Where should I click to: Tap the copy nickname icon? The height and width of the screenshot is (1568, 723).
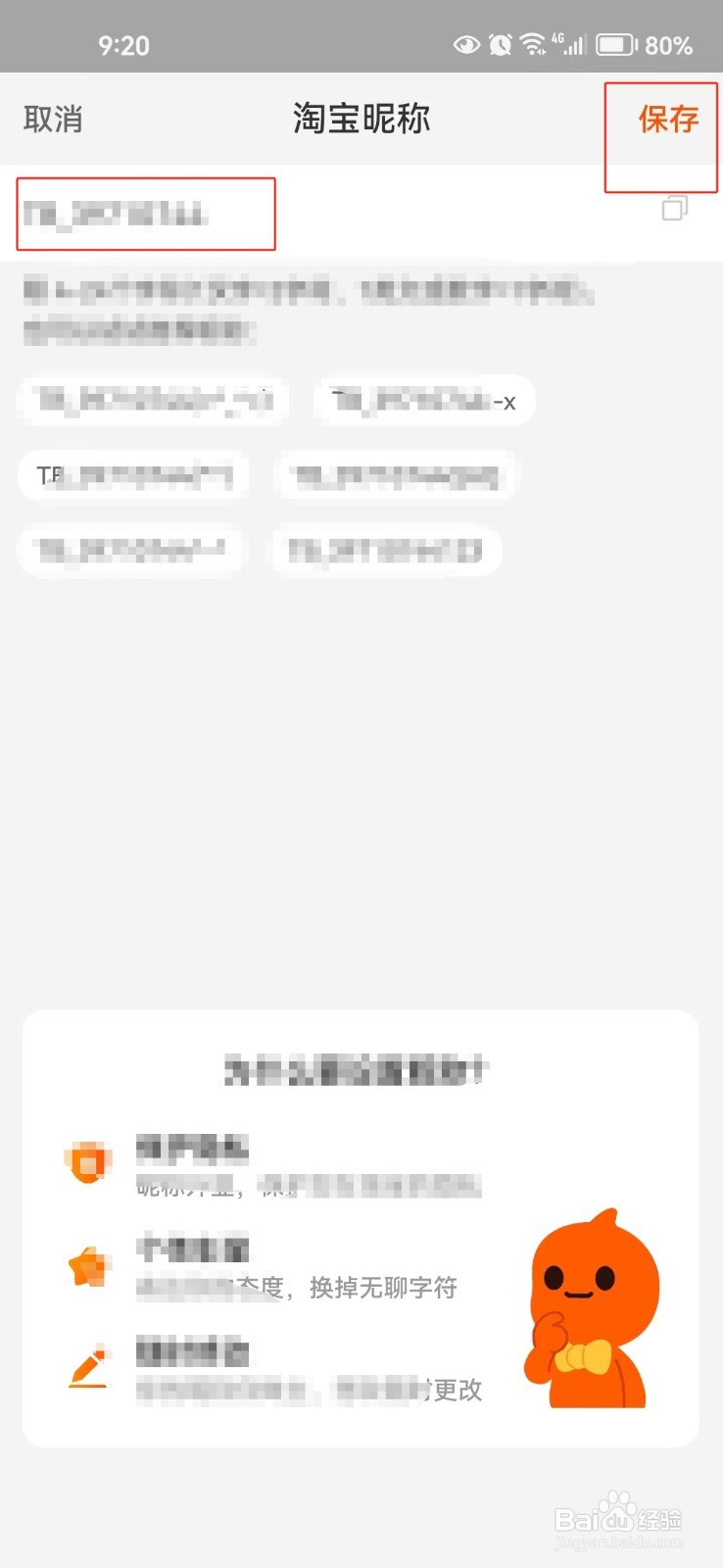(673, 209)
